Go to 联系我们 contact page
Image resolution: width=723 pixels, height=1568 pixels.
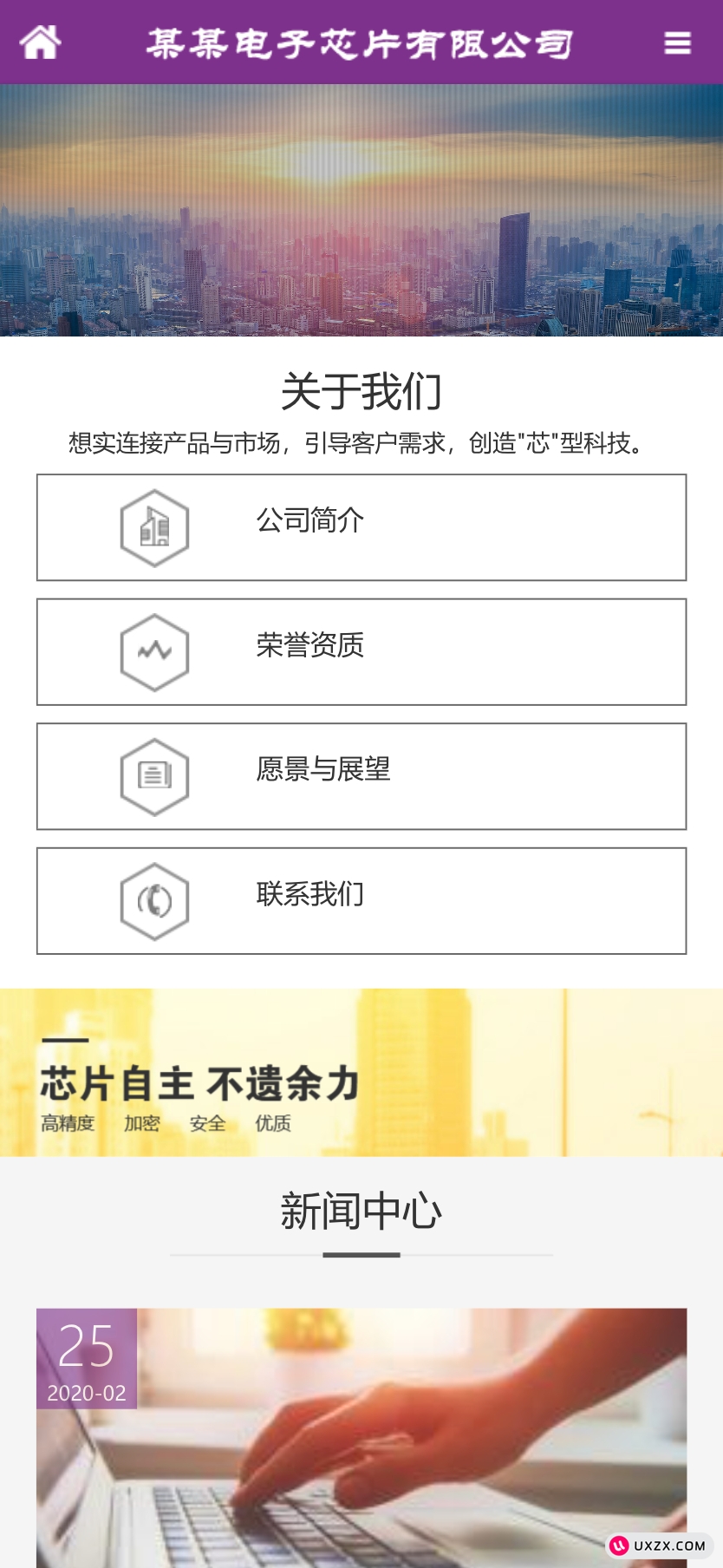(361, 900)
